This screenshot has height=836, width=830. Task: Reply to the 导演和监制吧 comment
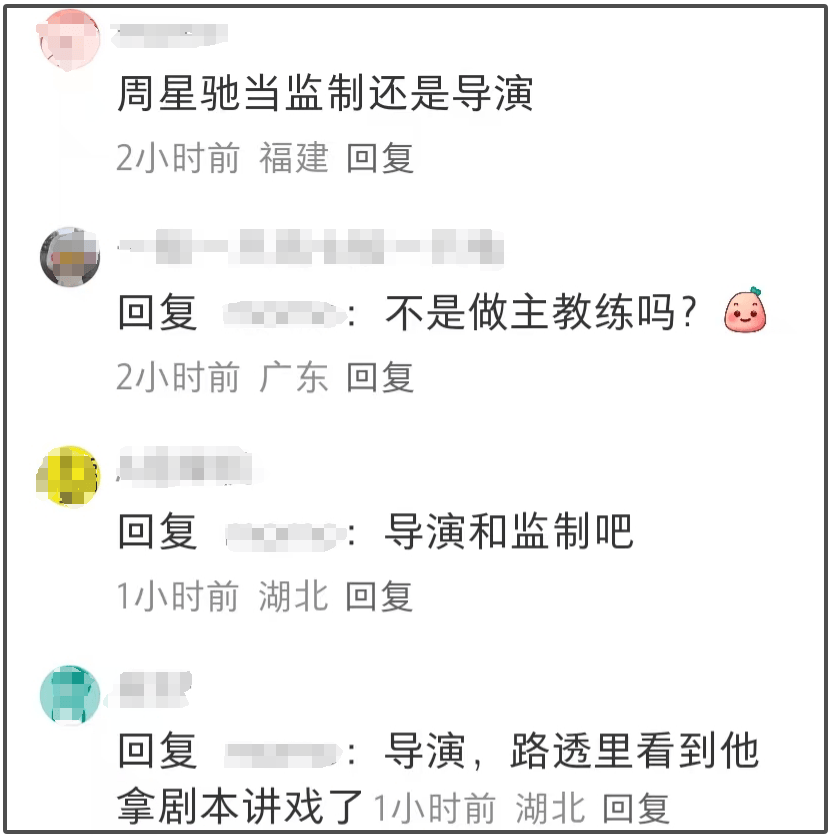tap(380, 596)
